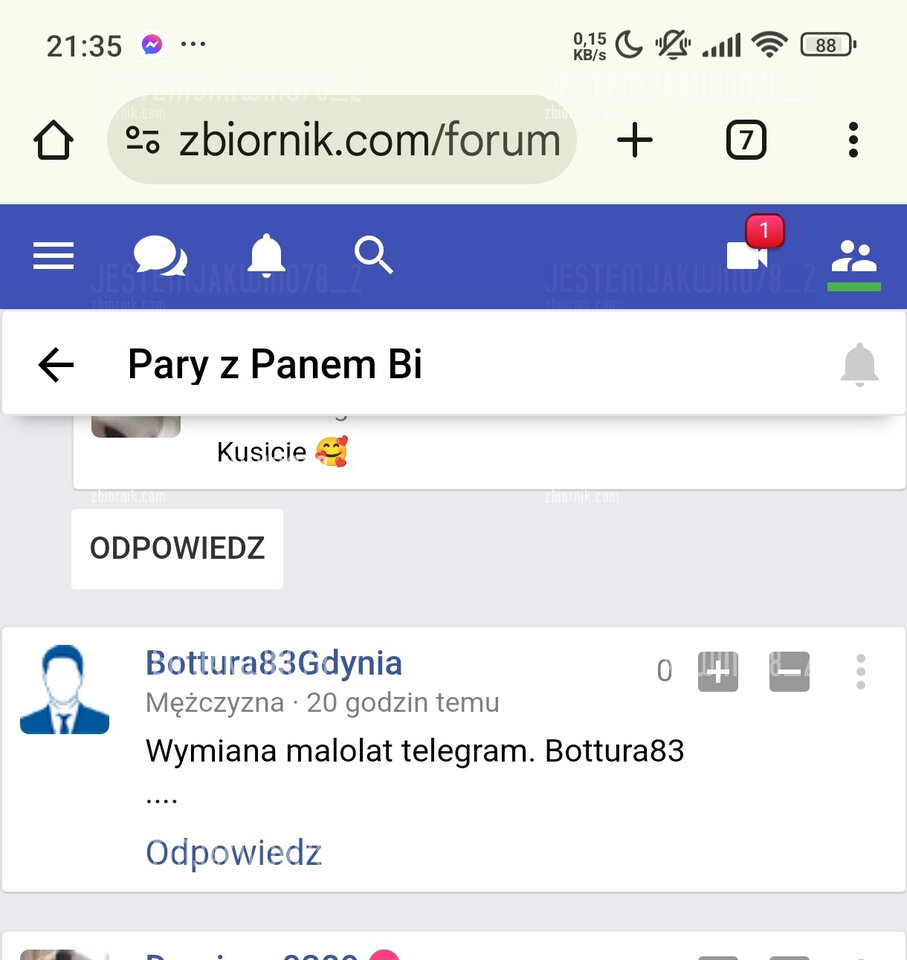The image size is (907, 960).
Task: Open the browser overflow menu
Action: click(852, 140)
